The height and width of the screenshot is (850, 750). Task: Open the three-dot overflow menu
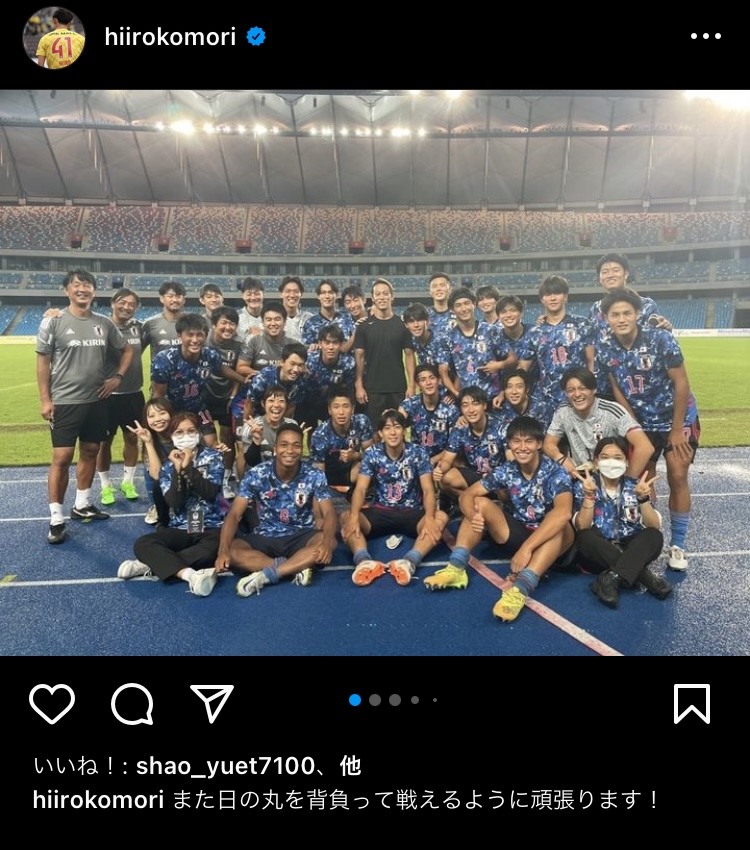pos(705,37)
